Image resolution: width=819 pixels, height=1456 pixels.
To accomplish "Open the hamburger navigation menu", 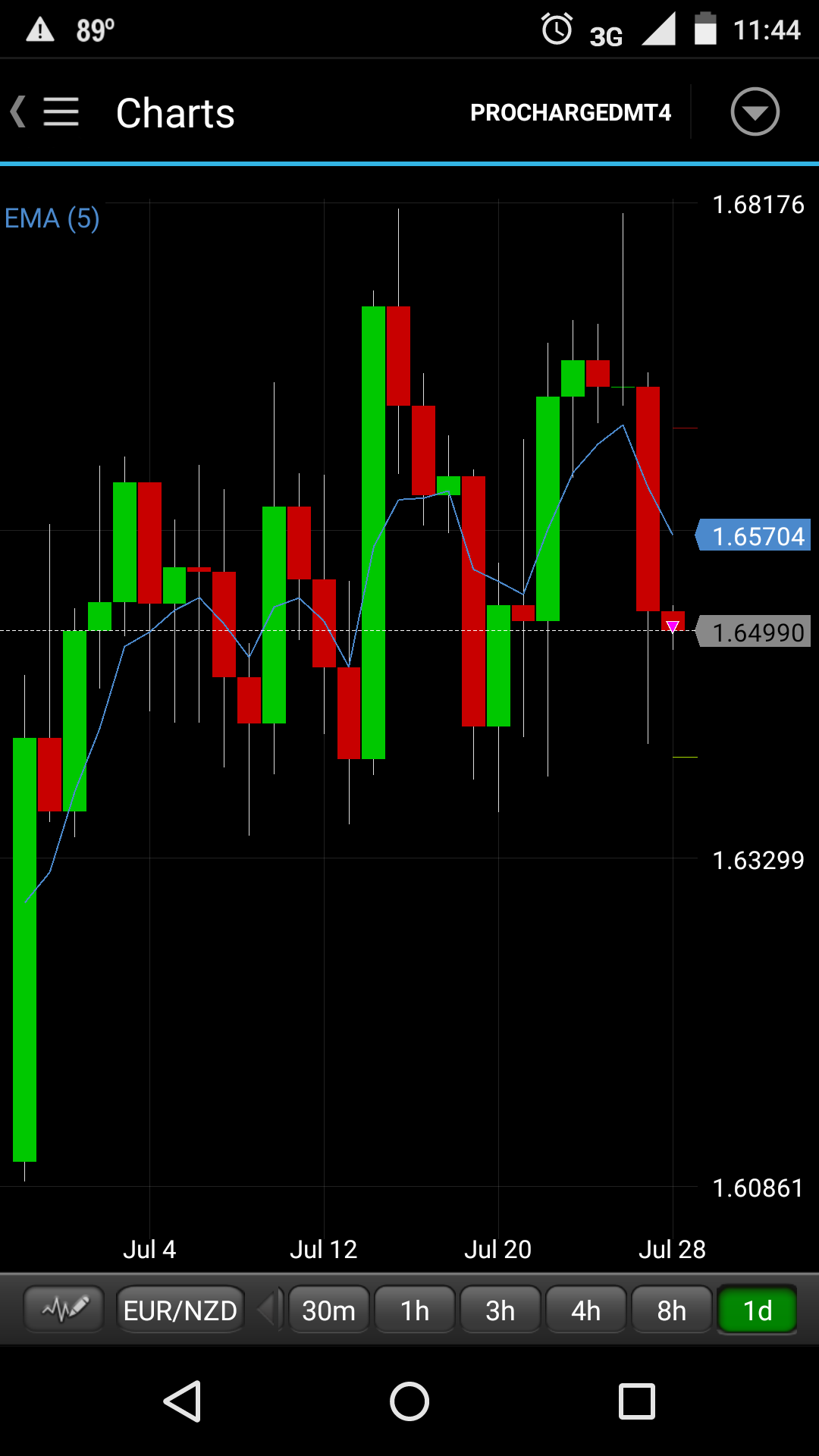I will pyautogui.click(x=61, y=112).
